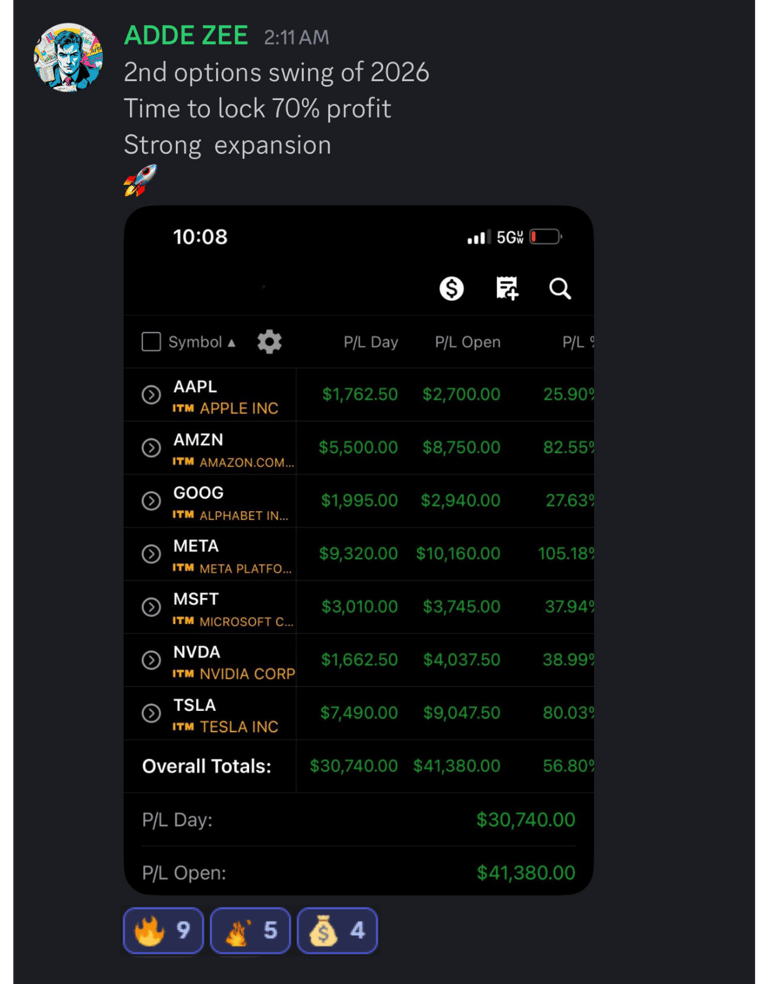Add to the fire reaction with 9
The height and width of the screenshot is (984, 768).
pos(163,931)
